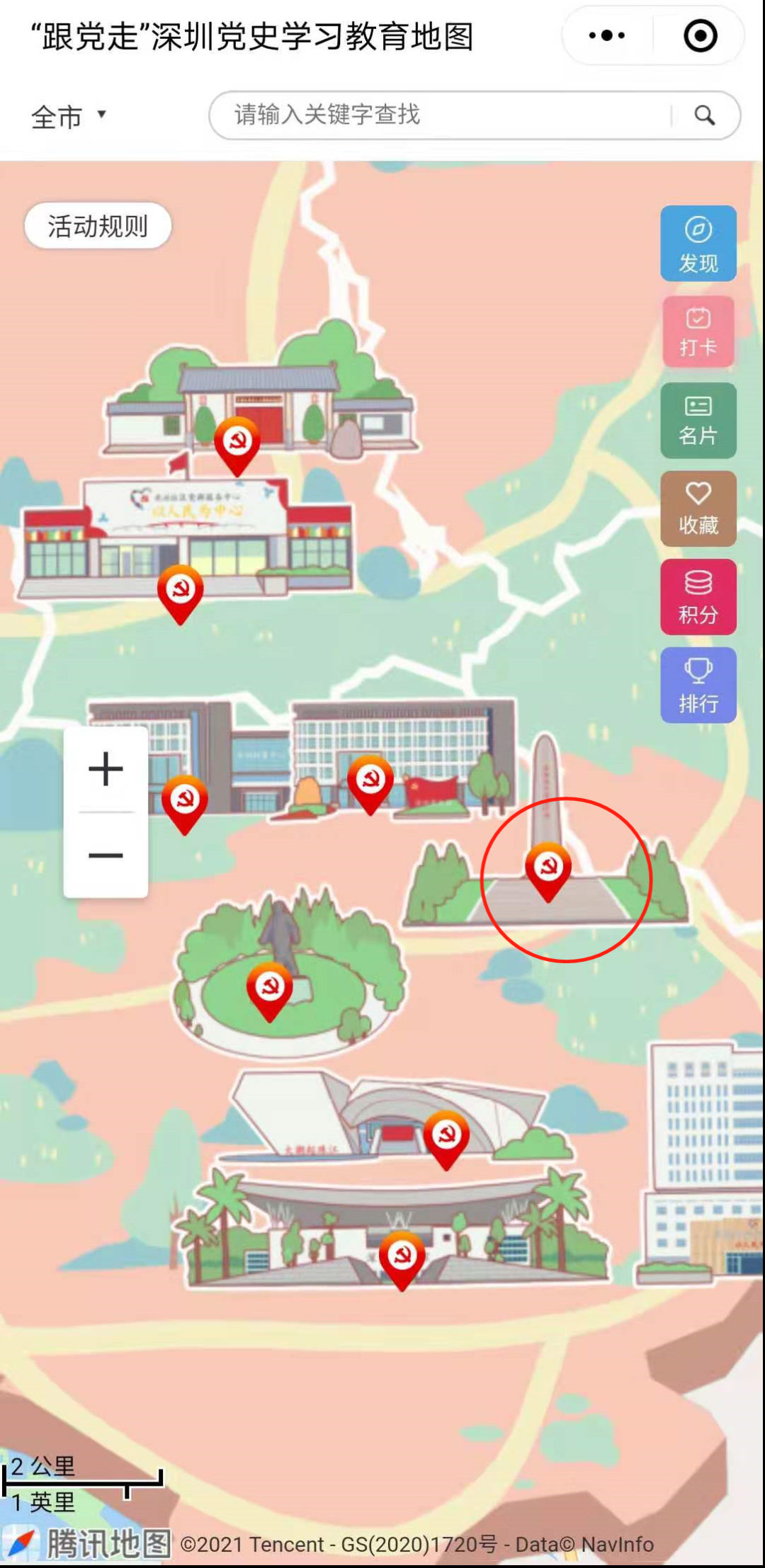Close the mini program via circle icon

pyautogui.click(x=700, y=35)
